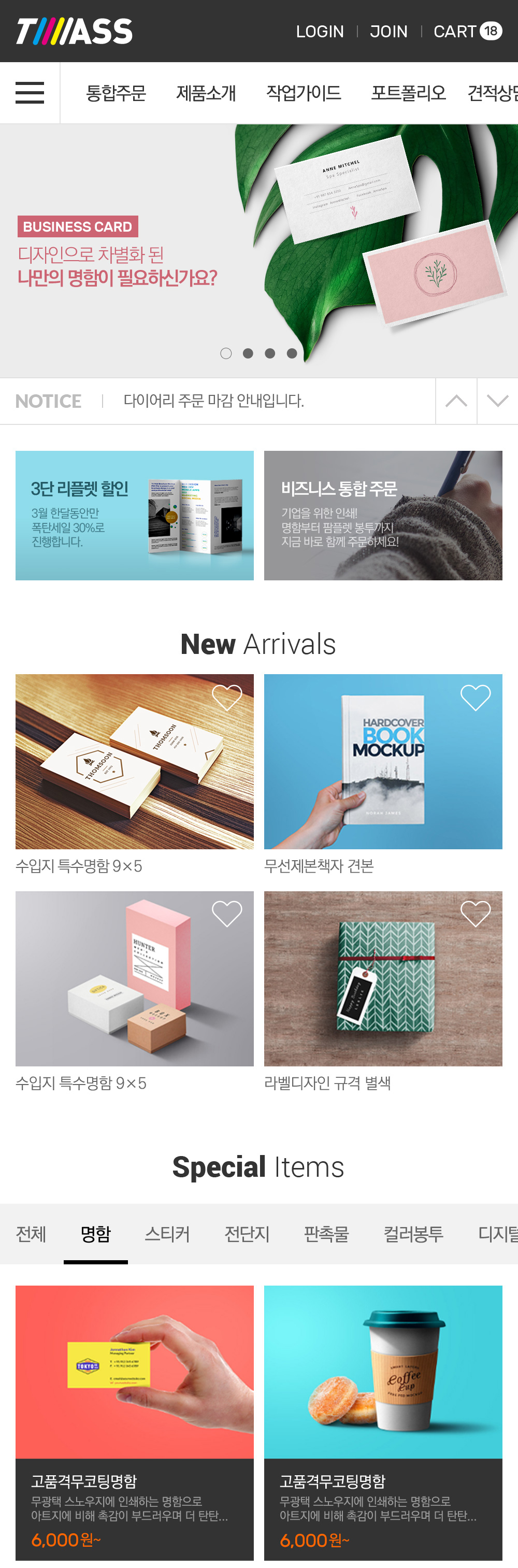Open the 비즈니스 통합 주문 banner

[x=383, y=515]
